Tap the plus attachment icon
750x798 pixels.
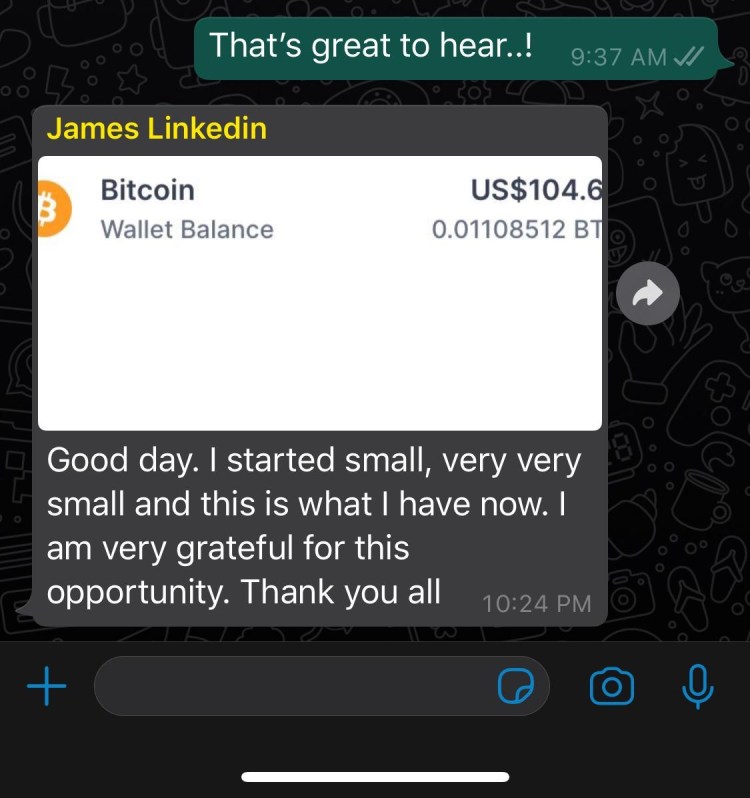[x=45, y=686]
